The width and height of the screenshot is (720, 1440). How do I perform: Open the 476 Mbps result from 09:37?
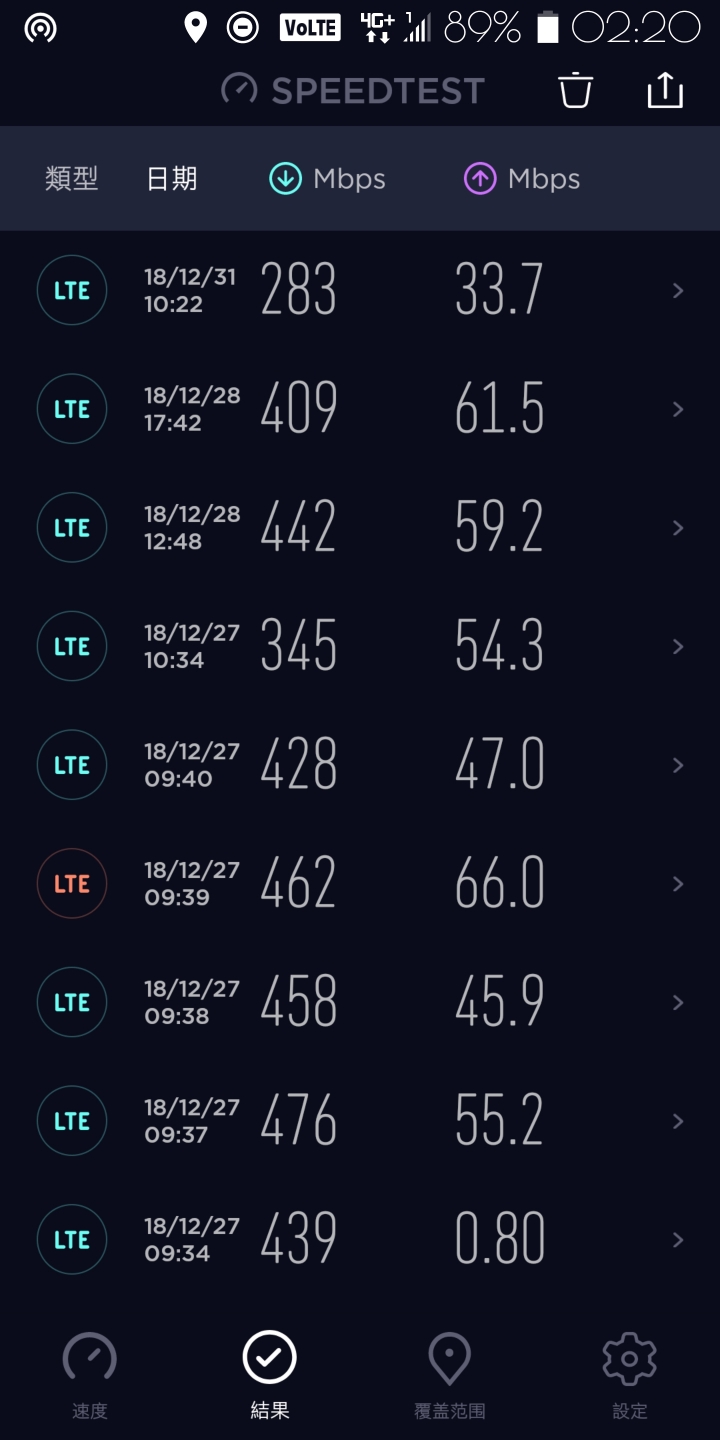[360, 1121]
